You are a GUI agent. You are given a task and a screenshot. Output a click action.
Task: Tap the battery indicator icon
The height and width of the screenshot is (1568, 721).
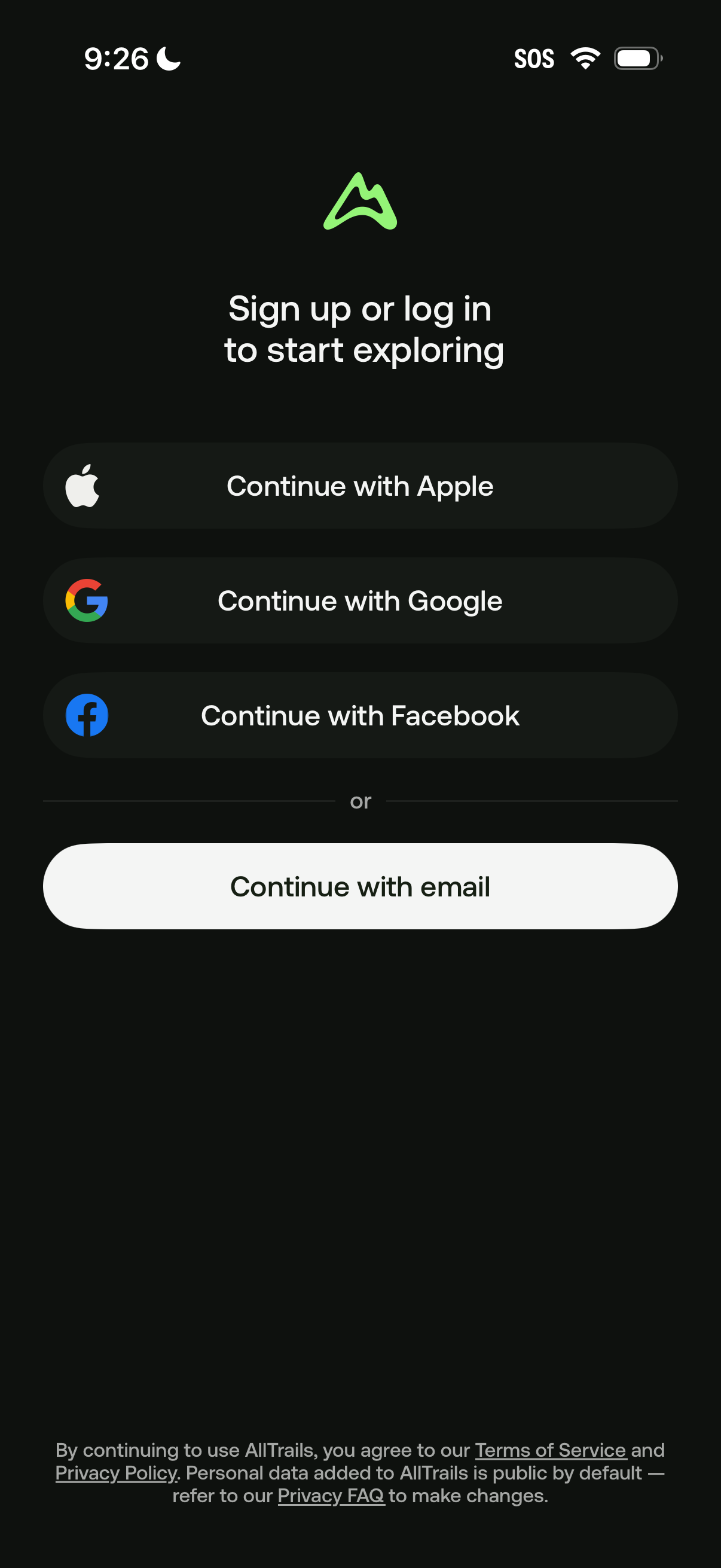click(636, 58)
